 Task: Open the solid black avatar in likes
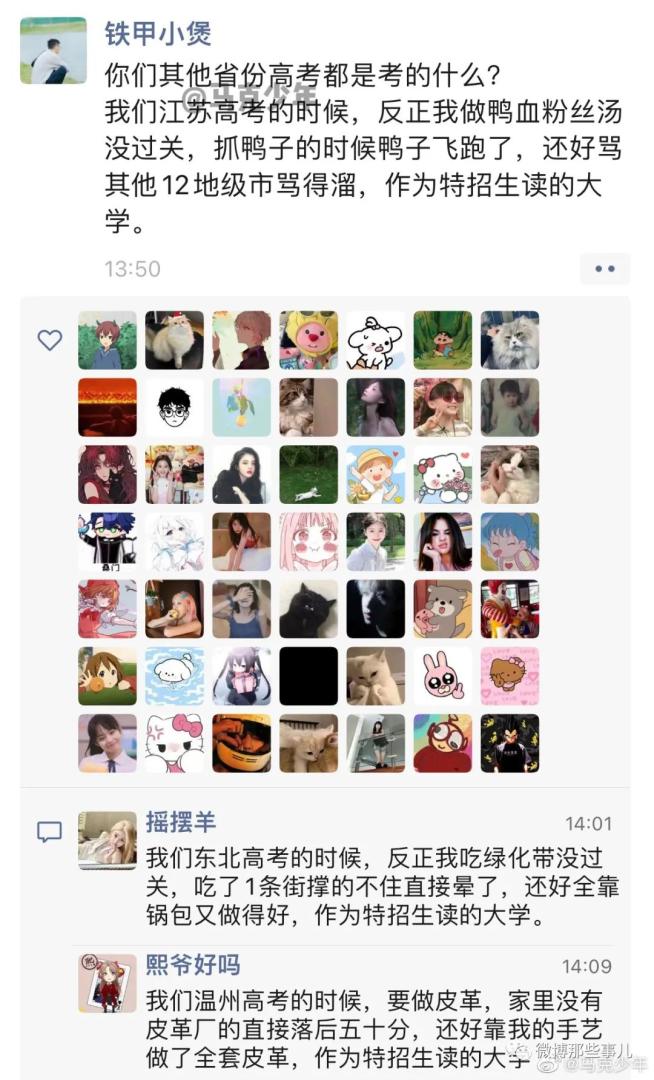pos(308,676)
